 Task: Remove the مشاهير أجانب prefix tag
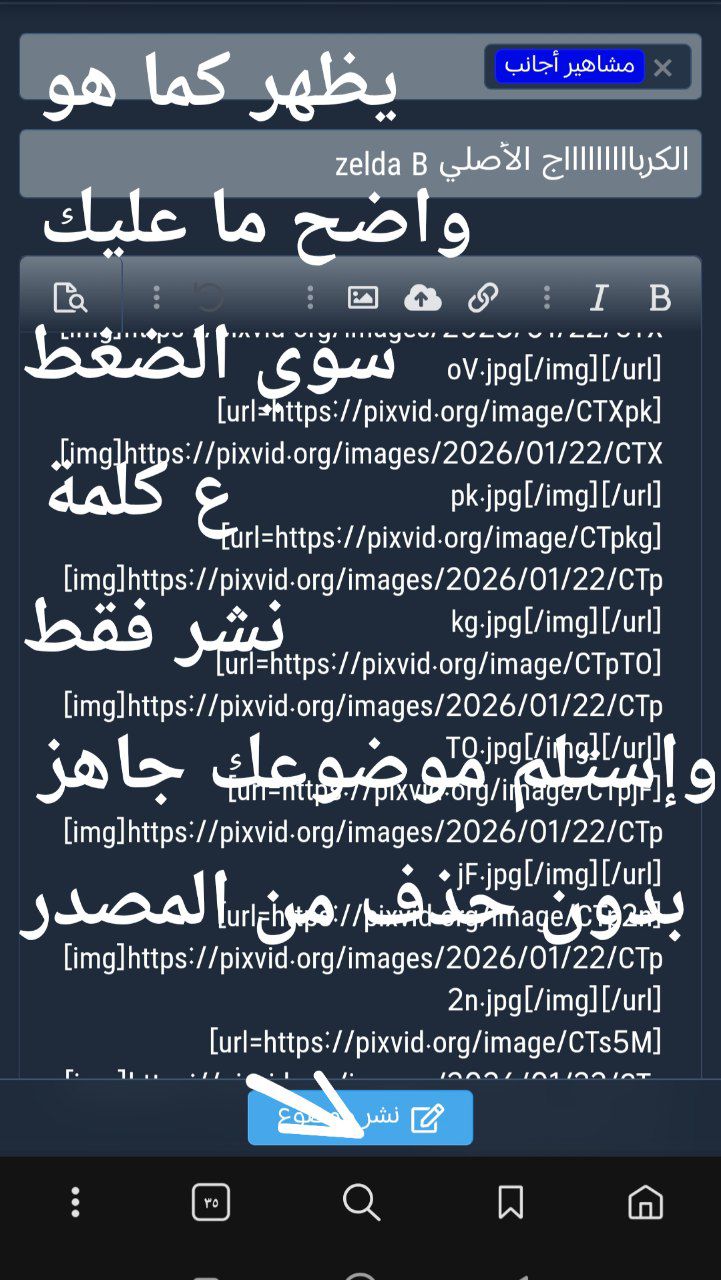click(662, 68)
